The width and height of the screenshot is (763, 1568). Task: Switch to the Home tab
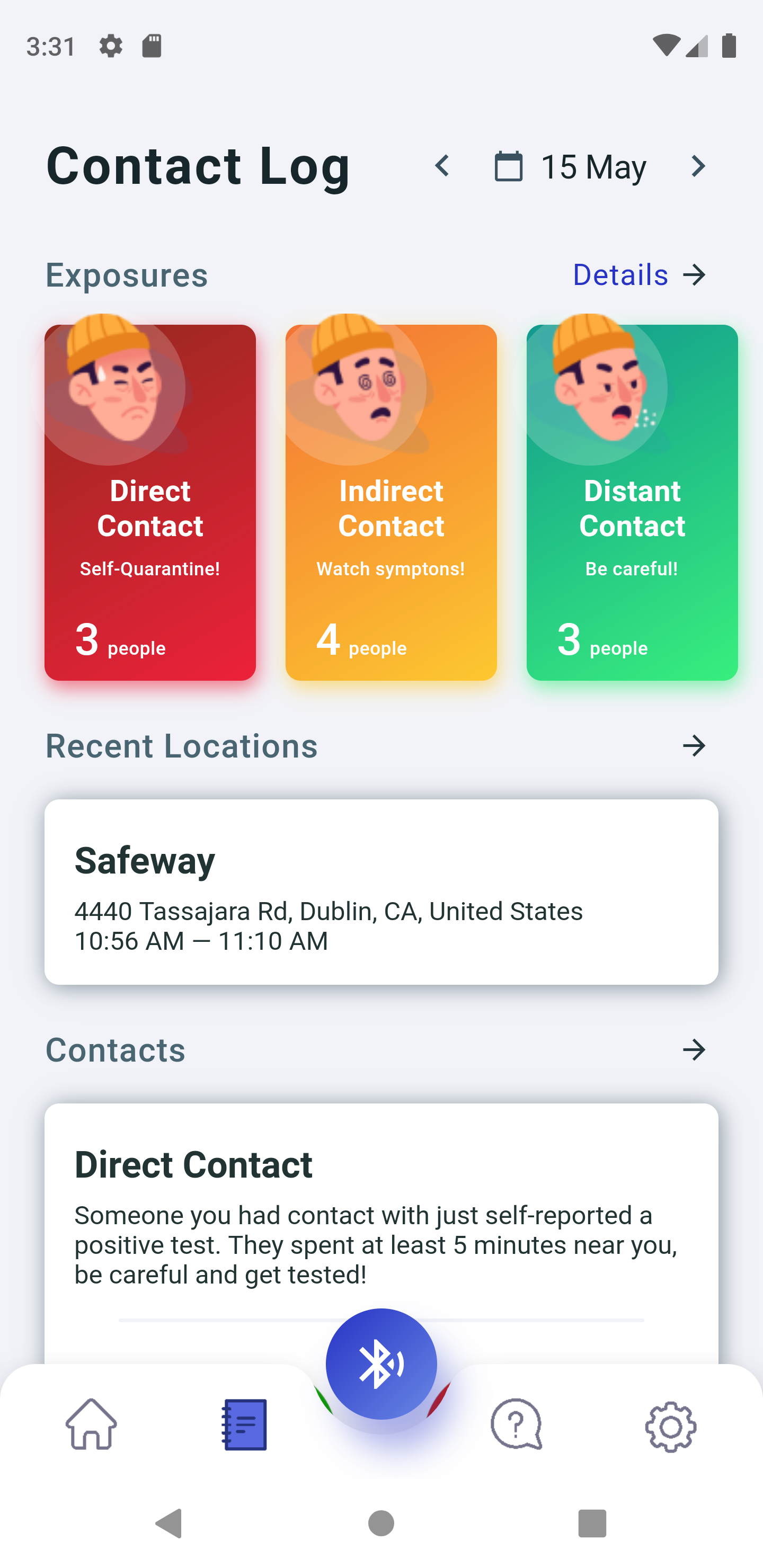(91, 1424)
